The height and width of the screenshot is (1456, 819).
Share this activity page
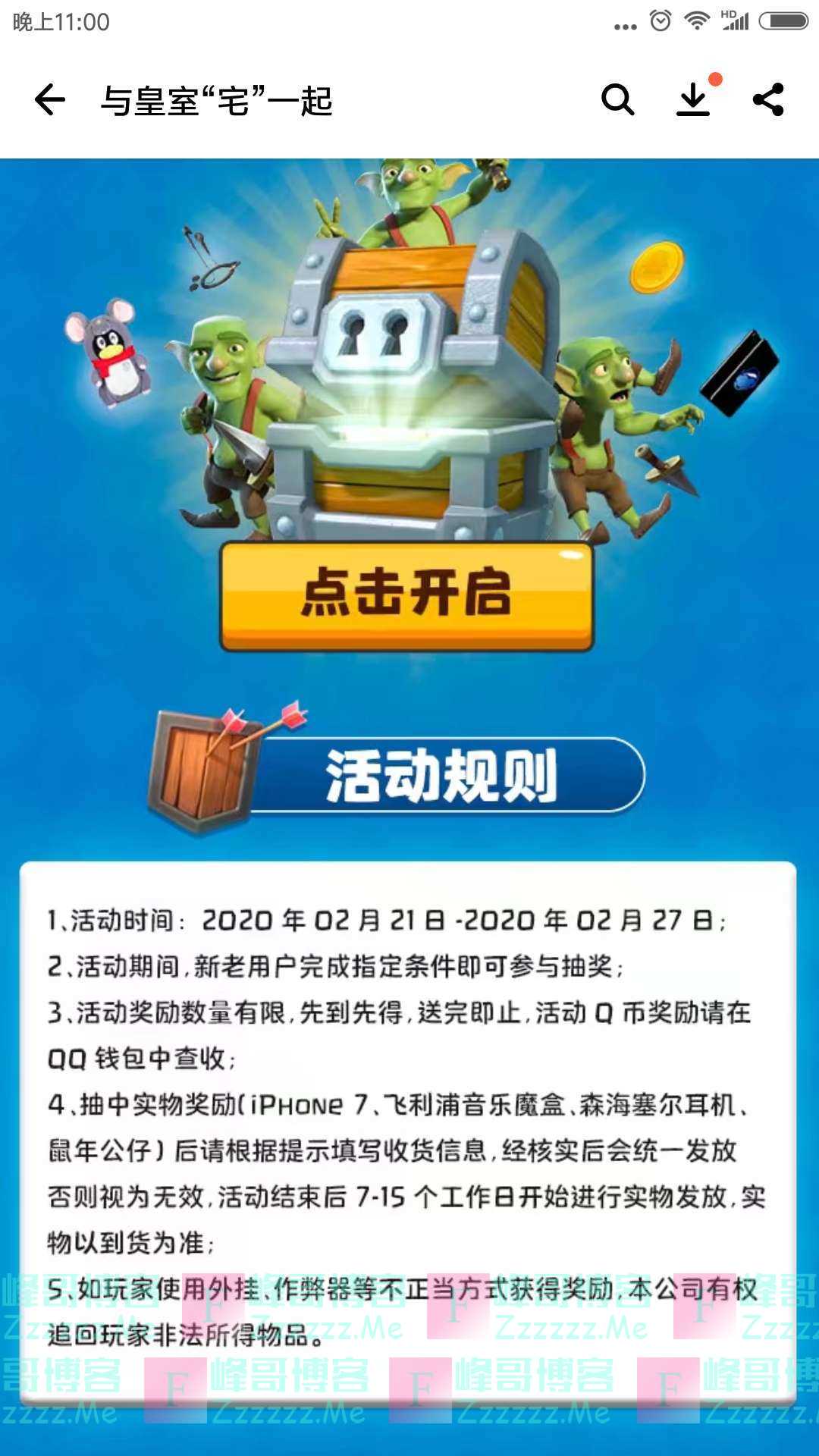coord(768,100)
